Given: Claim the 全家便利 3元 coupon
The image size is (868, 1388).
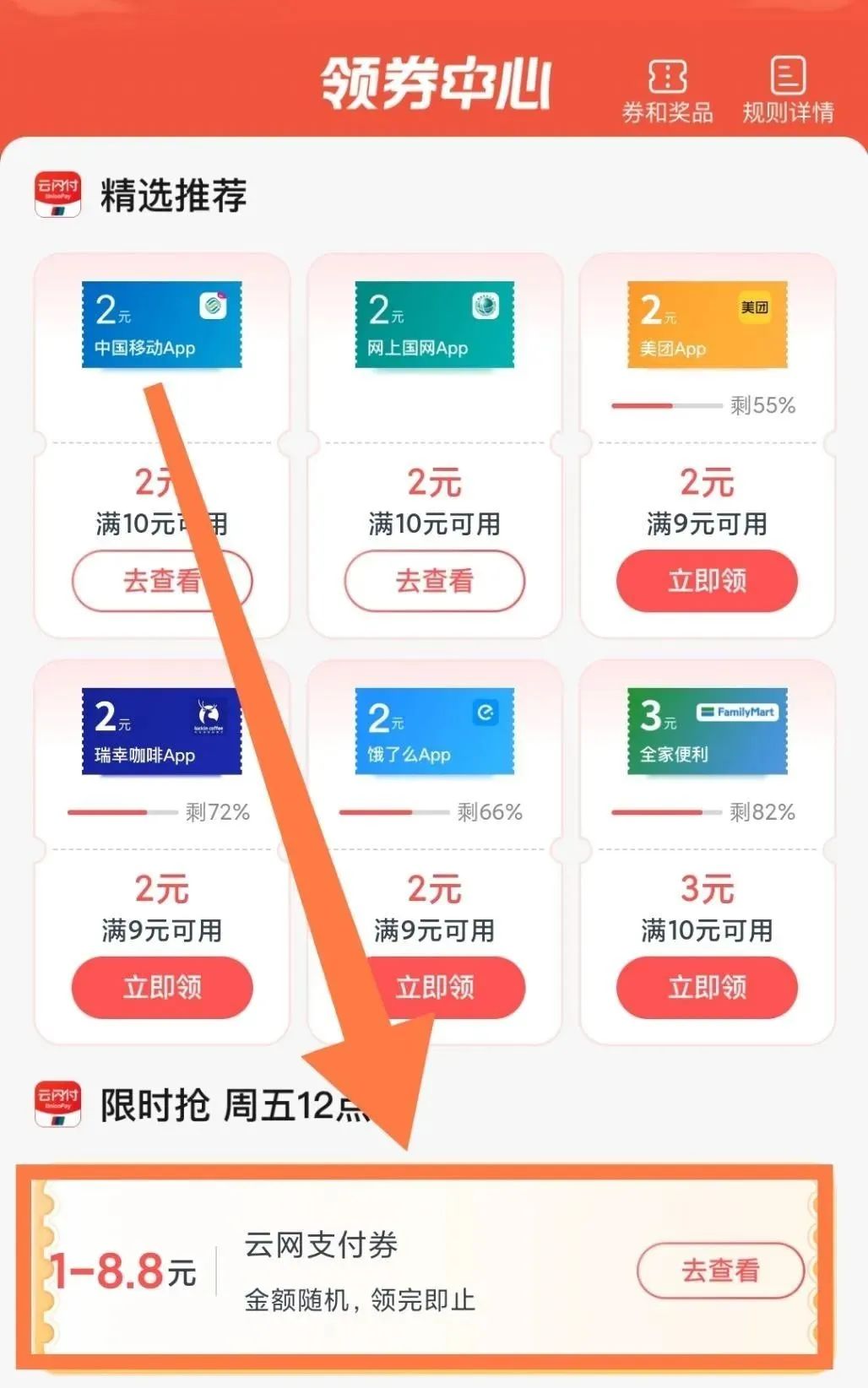Looking at the screenshot, I should point(707,987).
